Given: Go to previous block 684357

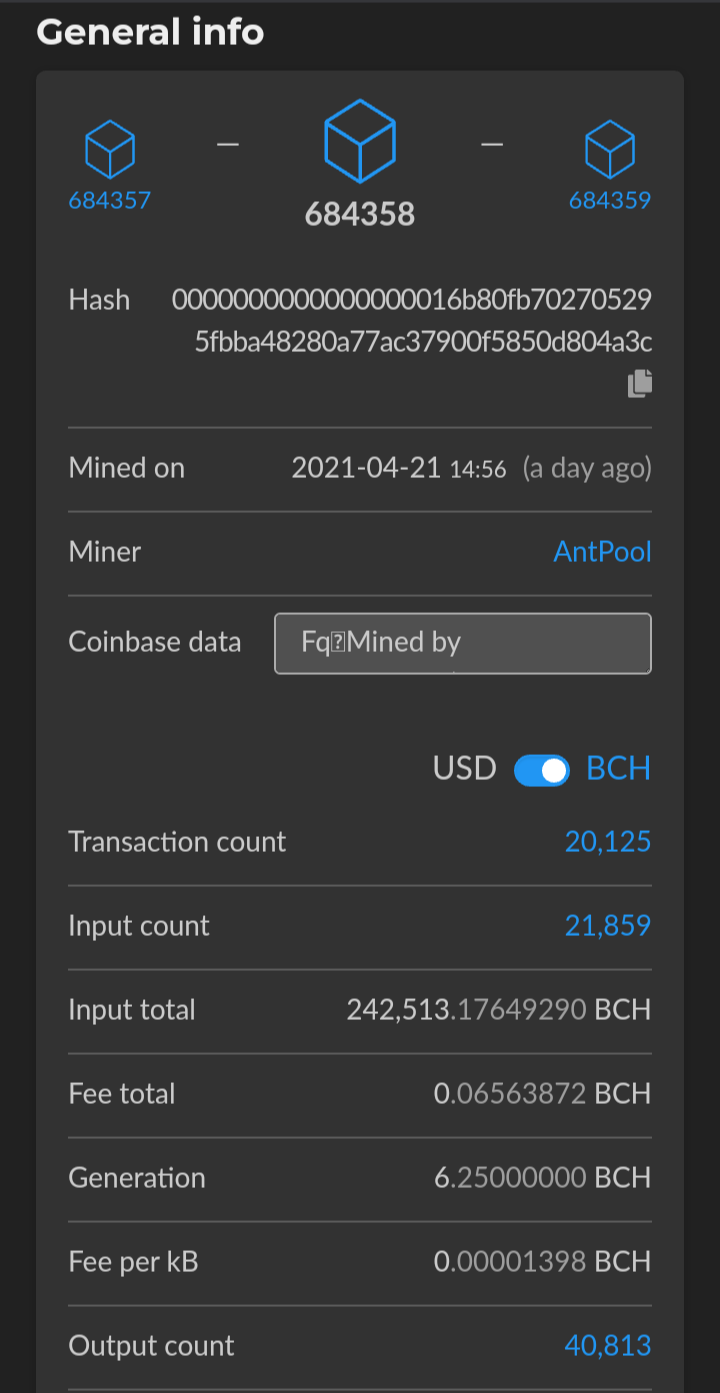Looking at the screenshot, I should pyautogui.click(x=110, y=165).
